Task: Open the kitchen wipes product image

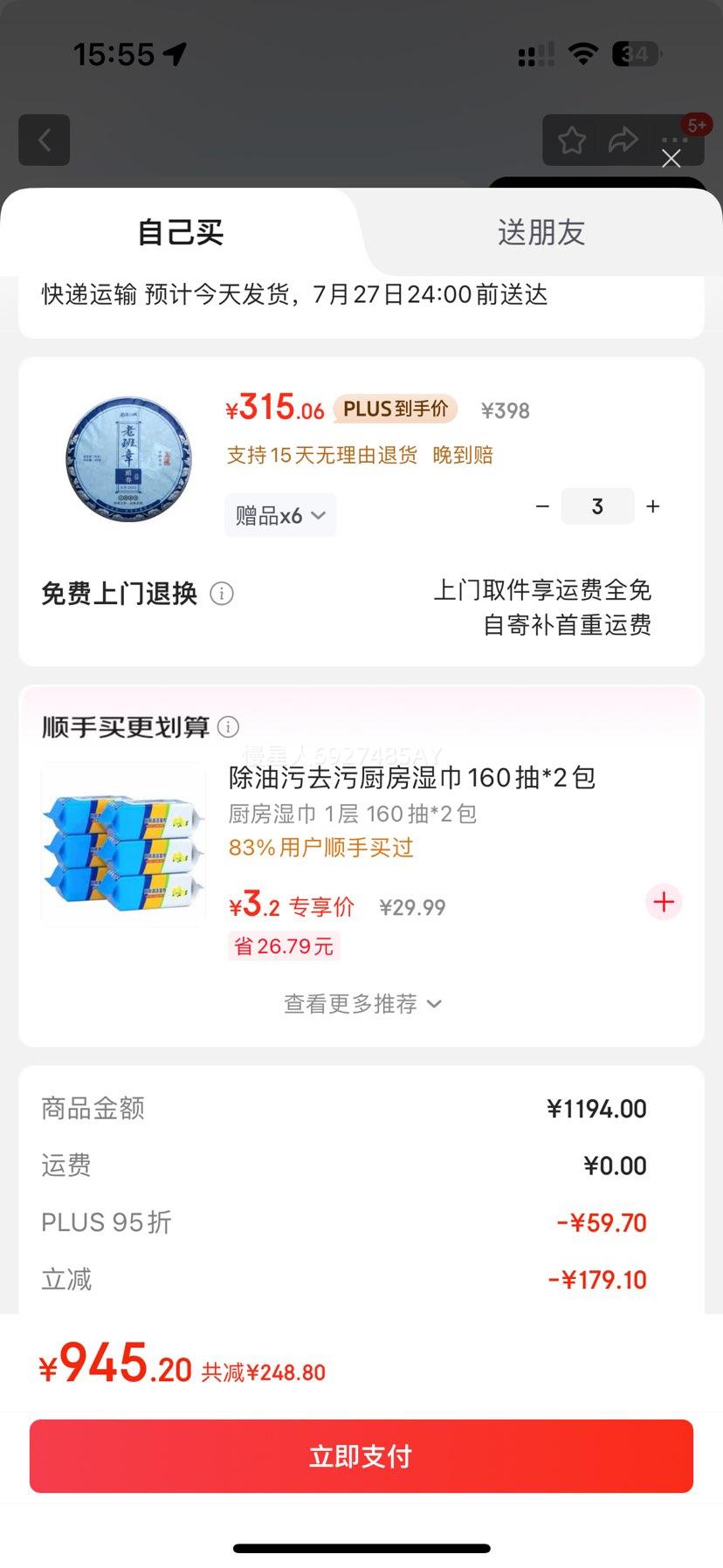Action: pyautogui.click(x=124, y=845)
